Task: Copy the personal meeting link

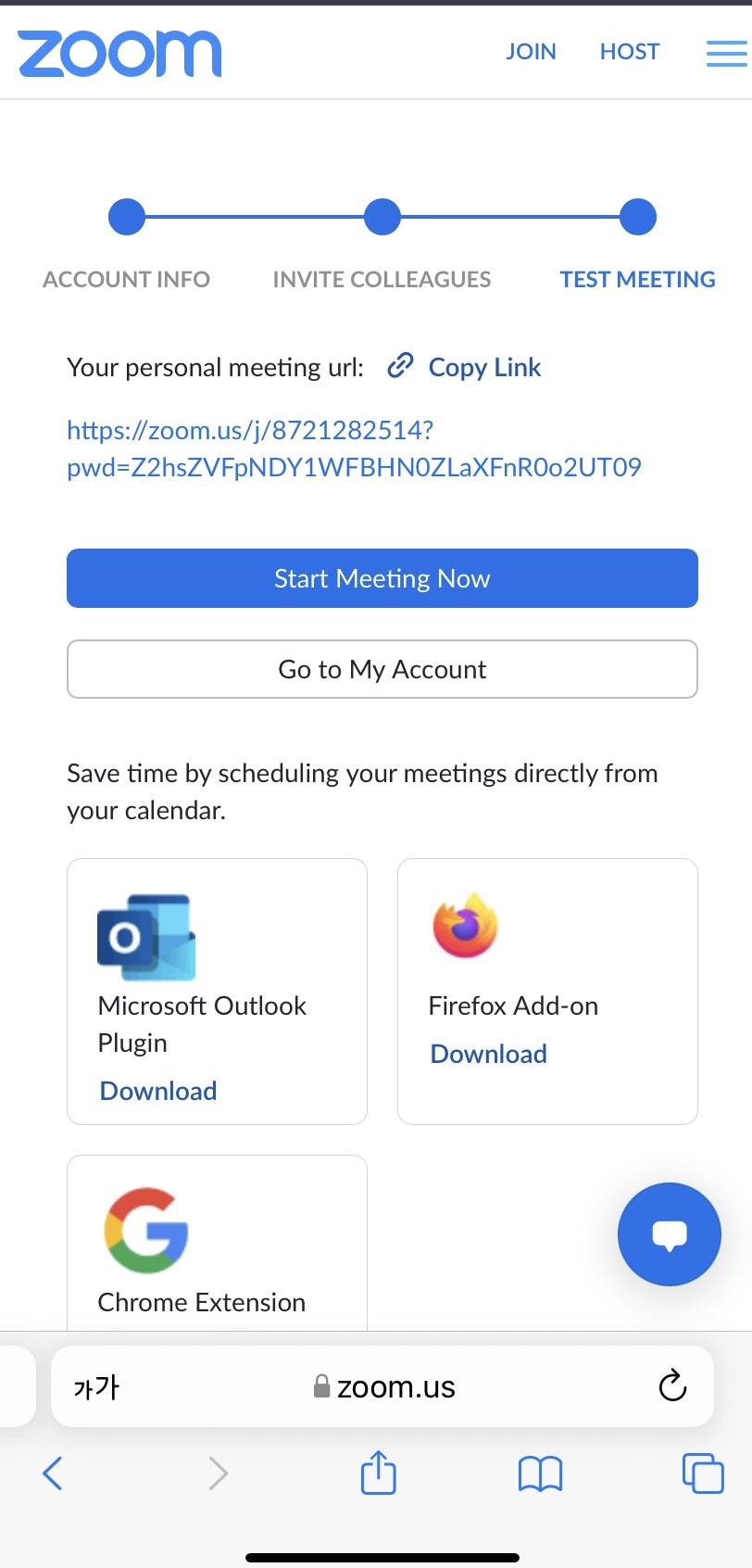Action: click(x=465, y=367)
